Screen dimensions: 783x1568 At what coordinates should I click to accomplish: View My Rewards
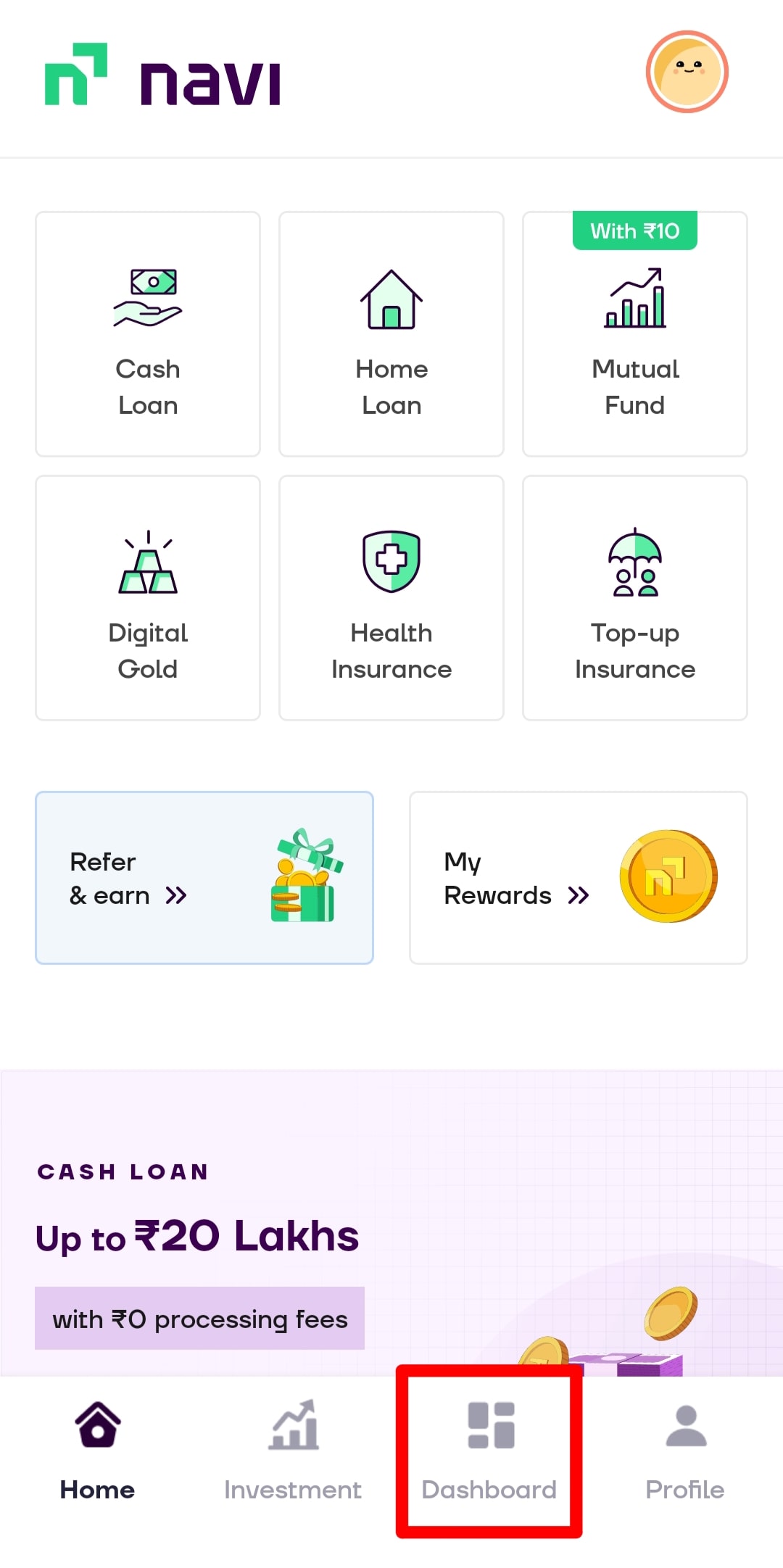[x=579, y=878]
